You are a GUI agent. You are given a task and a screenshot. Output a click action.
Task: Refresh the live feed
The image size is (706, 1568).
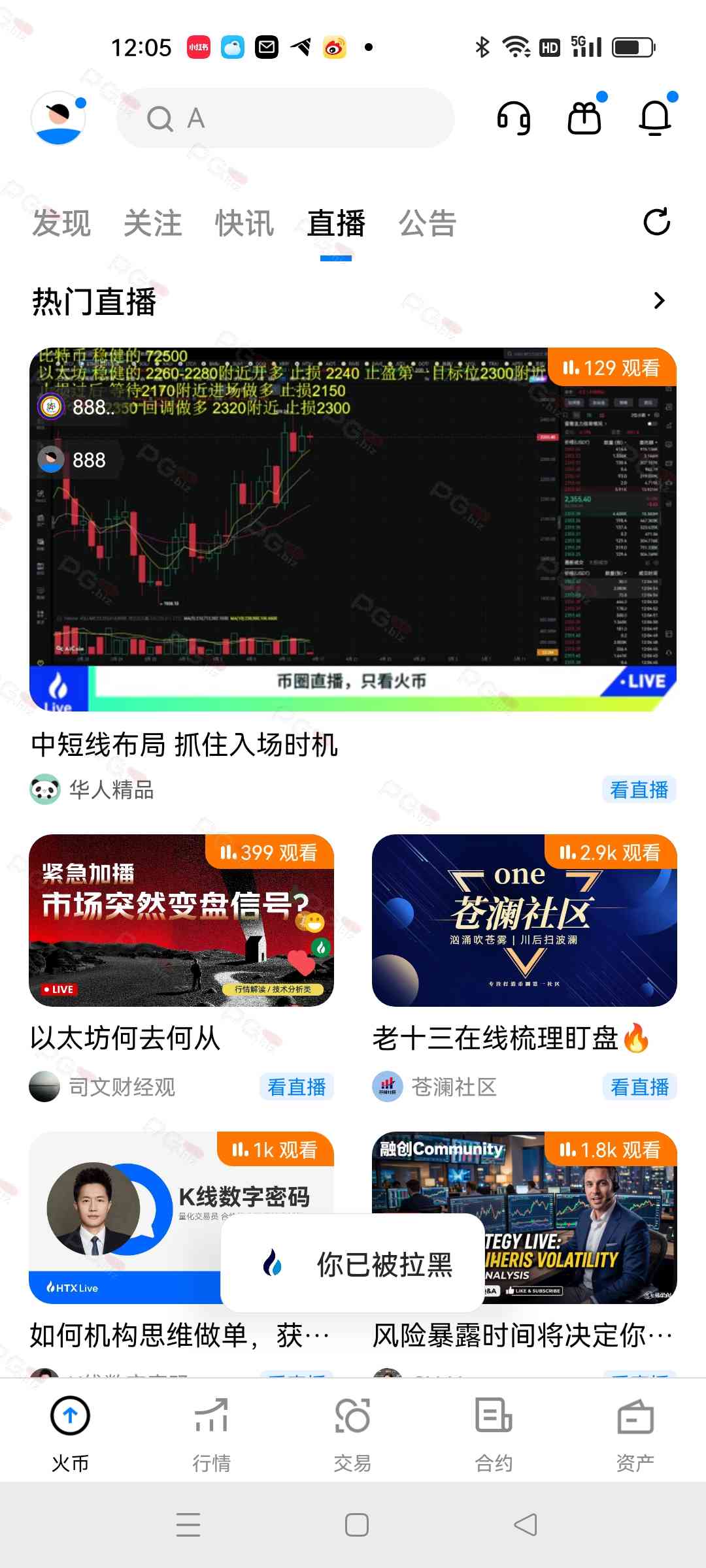point(656,222)
